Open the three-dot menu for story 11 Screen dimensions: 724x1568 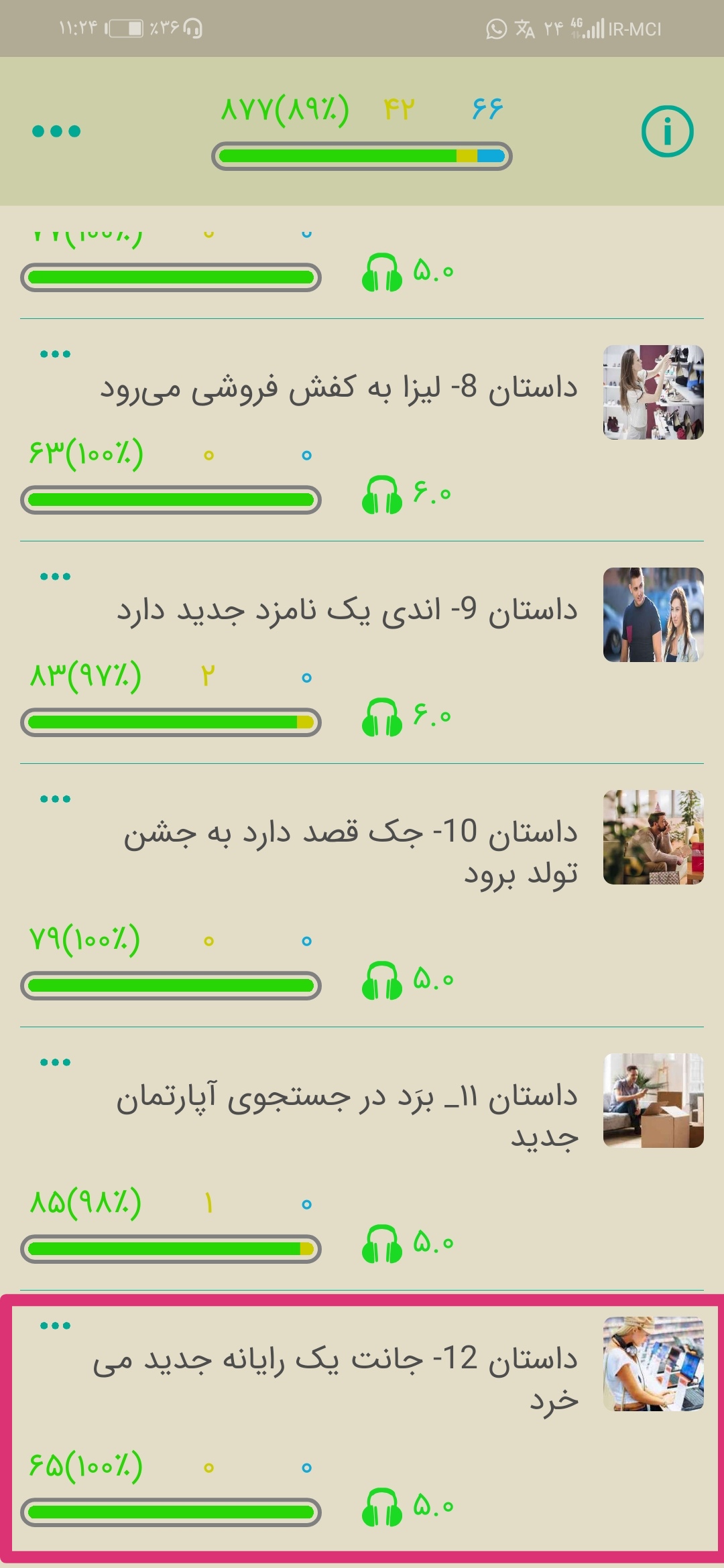(55, 1063)
